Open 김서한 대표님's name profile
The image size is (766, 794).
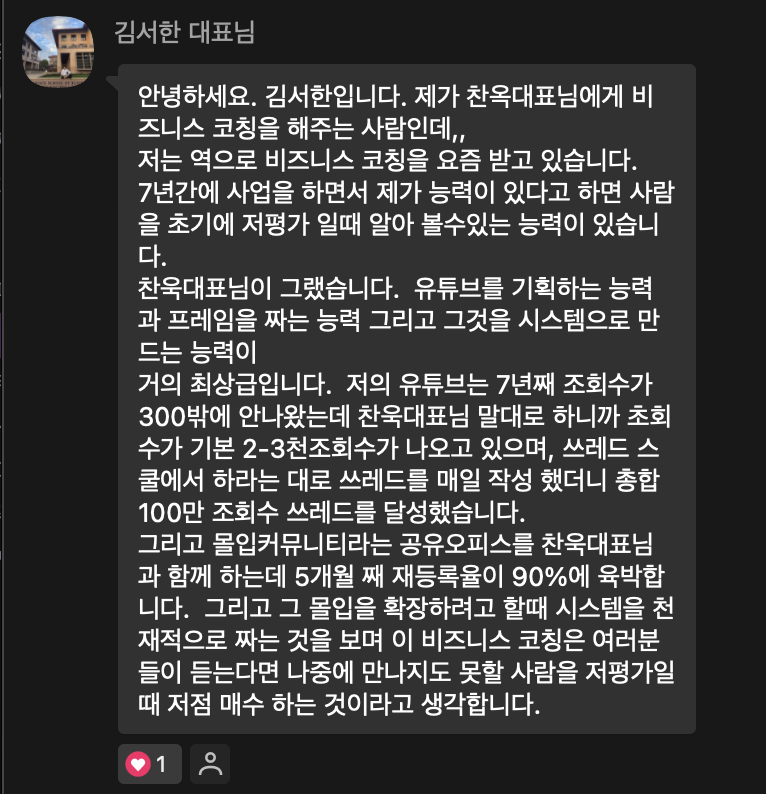point(185,32)
